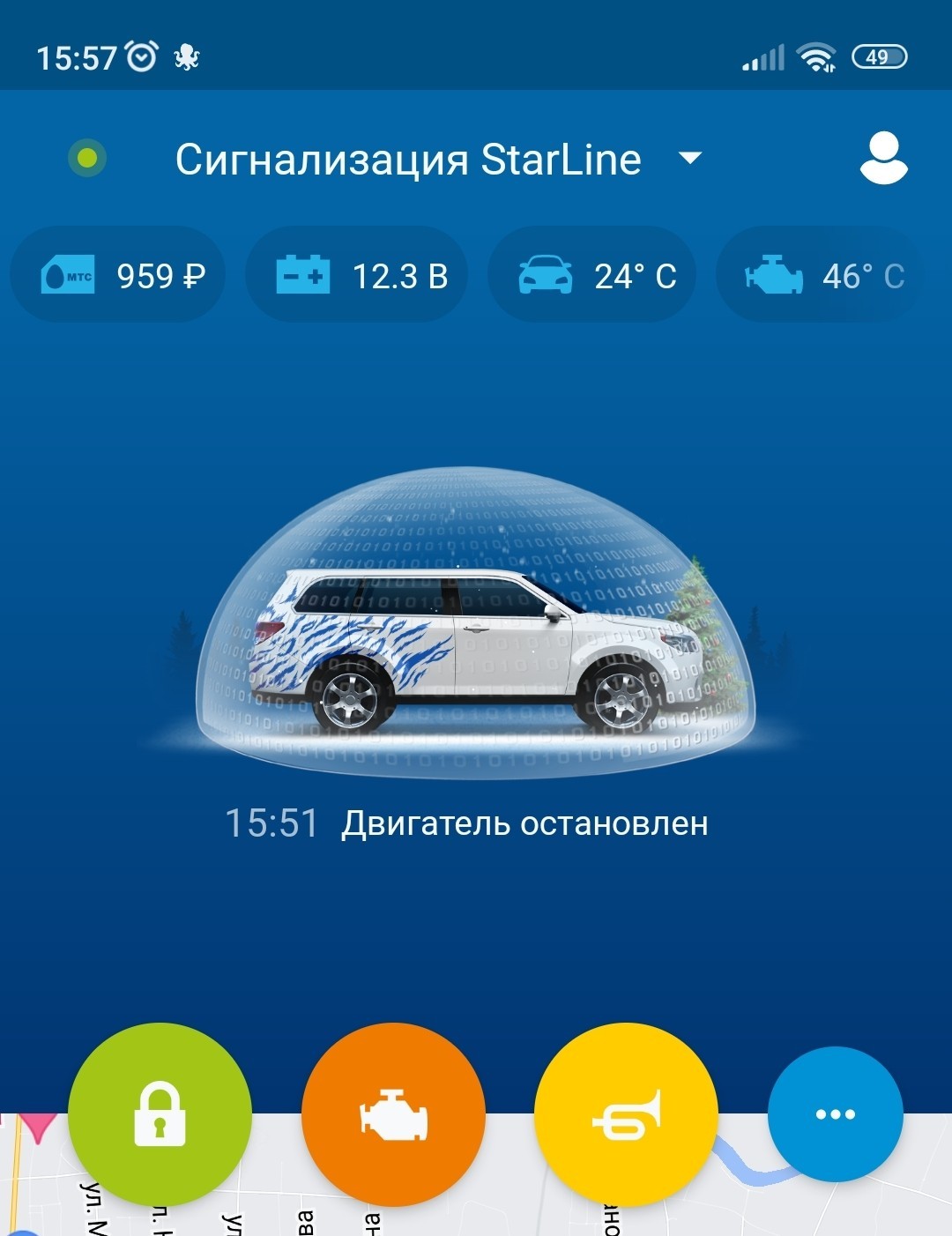Start the engine with orange button
952x1236 pixels.
(x=393, y=1114)
